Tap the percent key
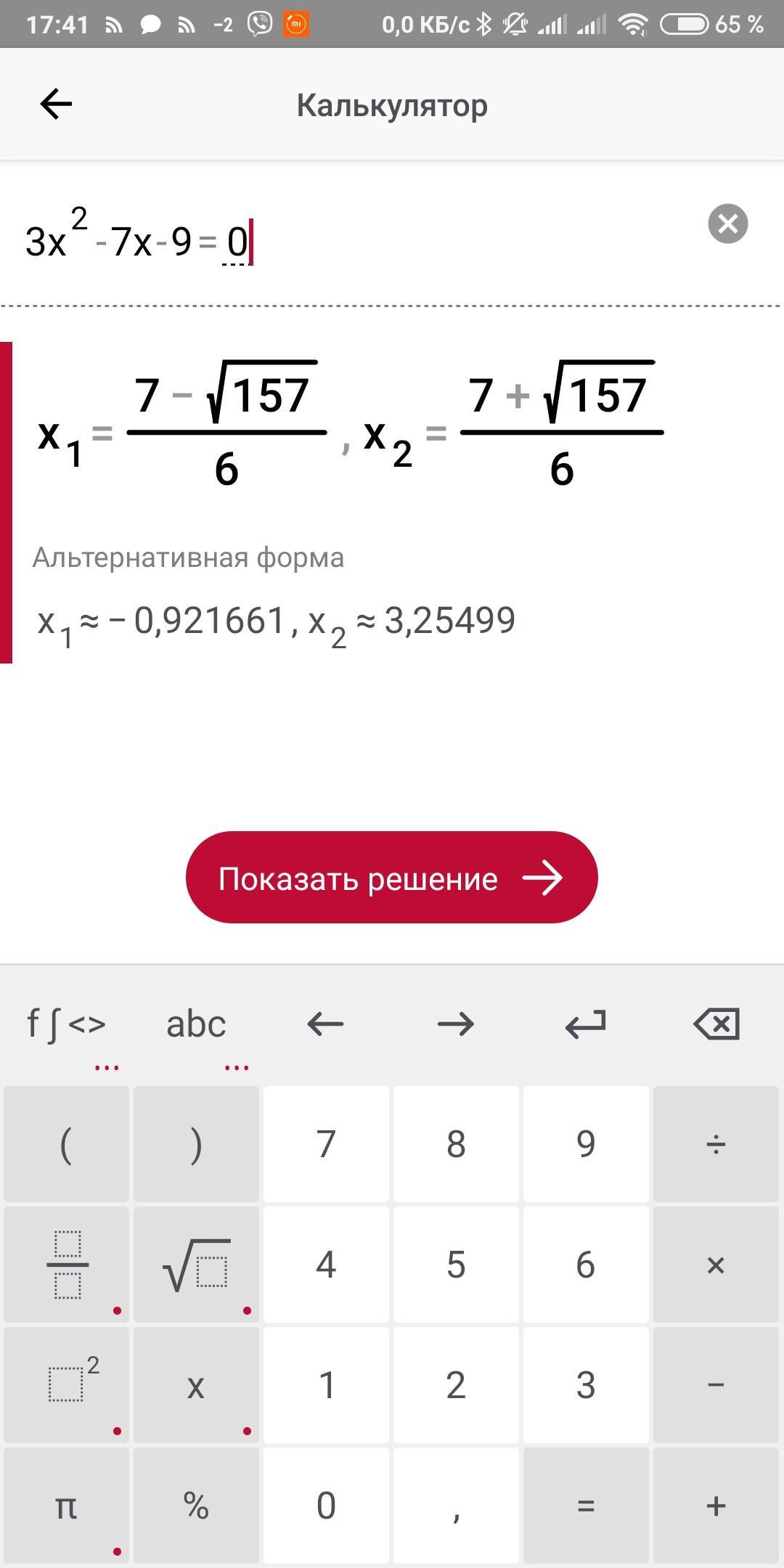The width and height of the screenshot is (784, 1568). [x=196, y=1505]
